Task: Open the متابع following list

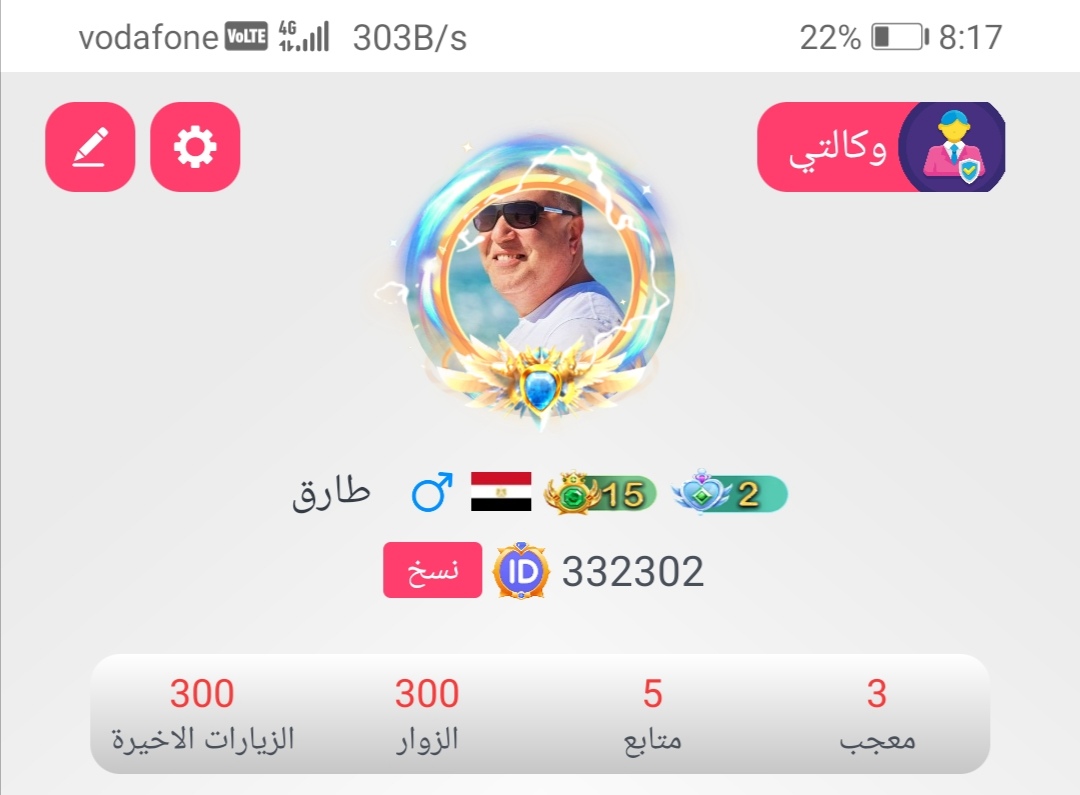Action: click(x=652, y=713)
